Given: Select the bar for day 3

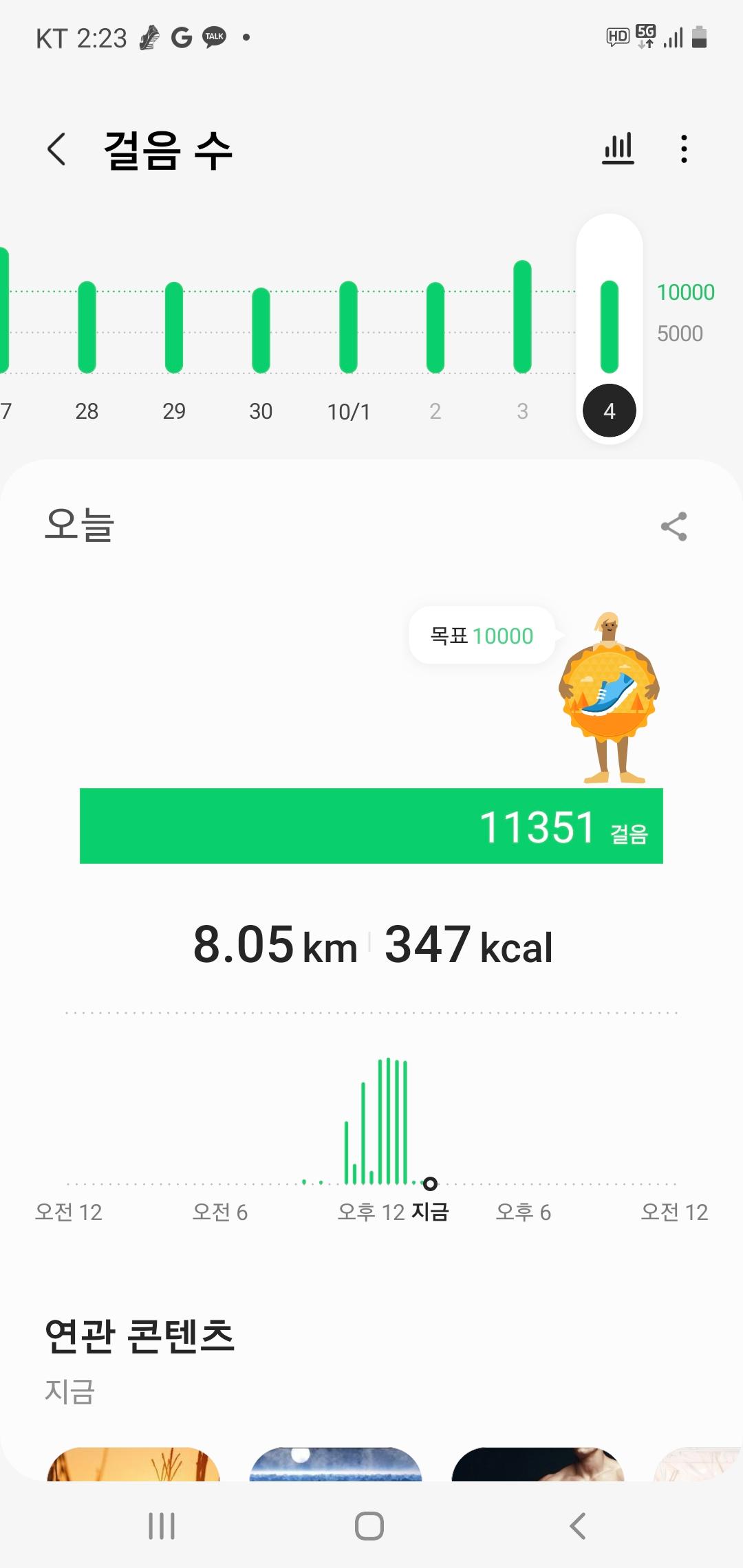Looking at the screenshot, I should click(x=523, y=317).
